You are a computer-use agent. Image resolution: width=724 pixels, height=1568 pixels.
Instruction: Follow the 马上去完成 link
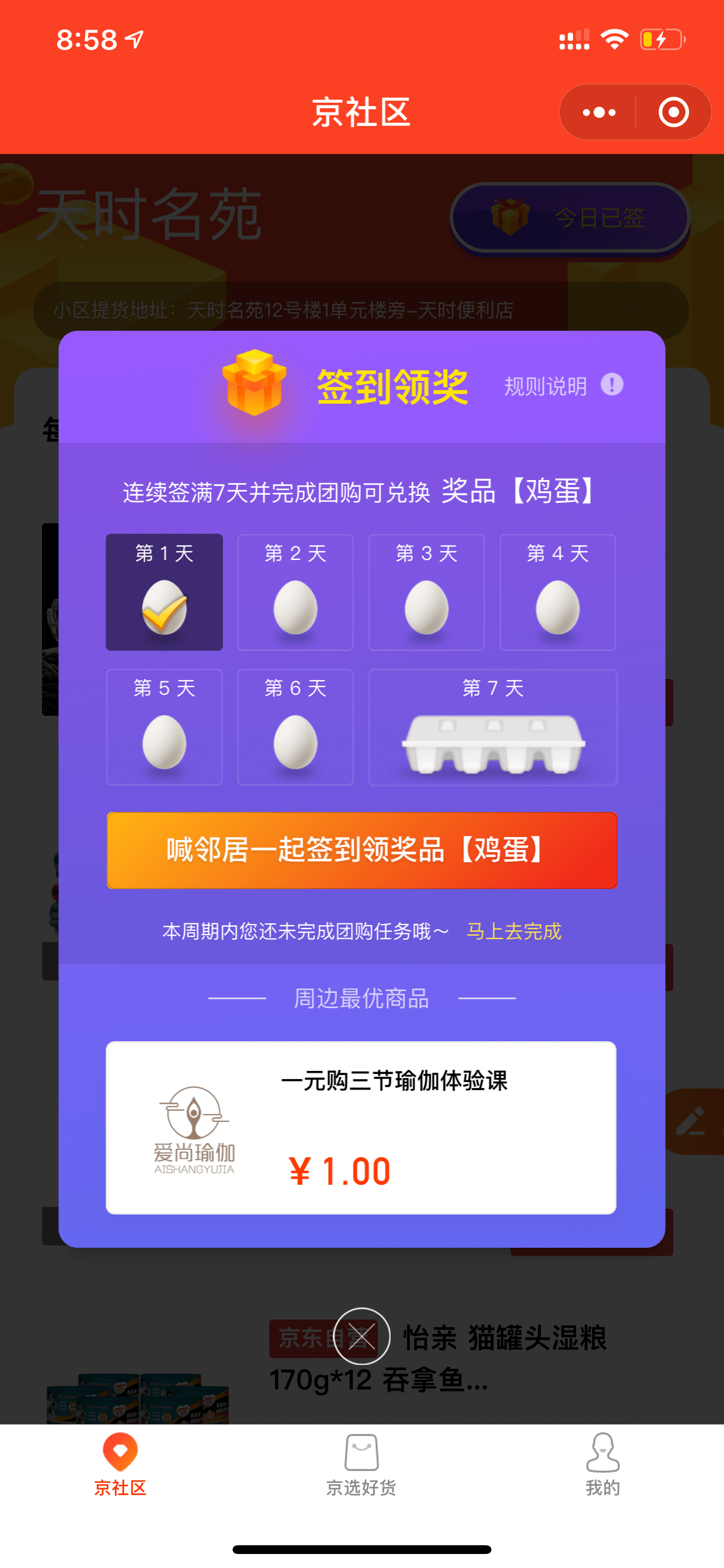pyautogui.click(x=514, y=932)
